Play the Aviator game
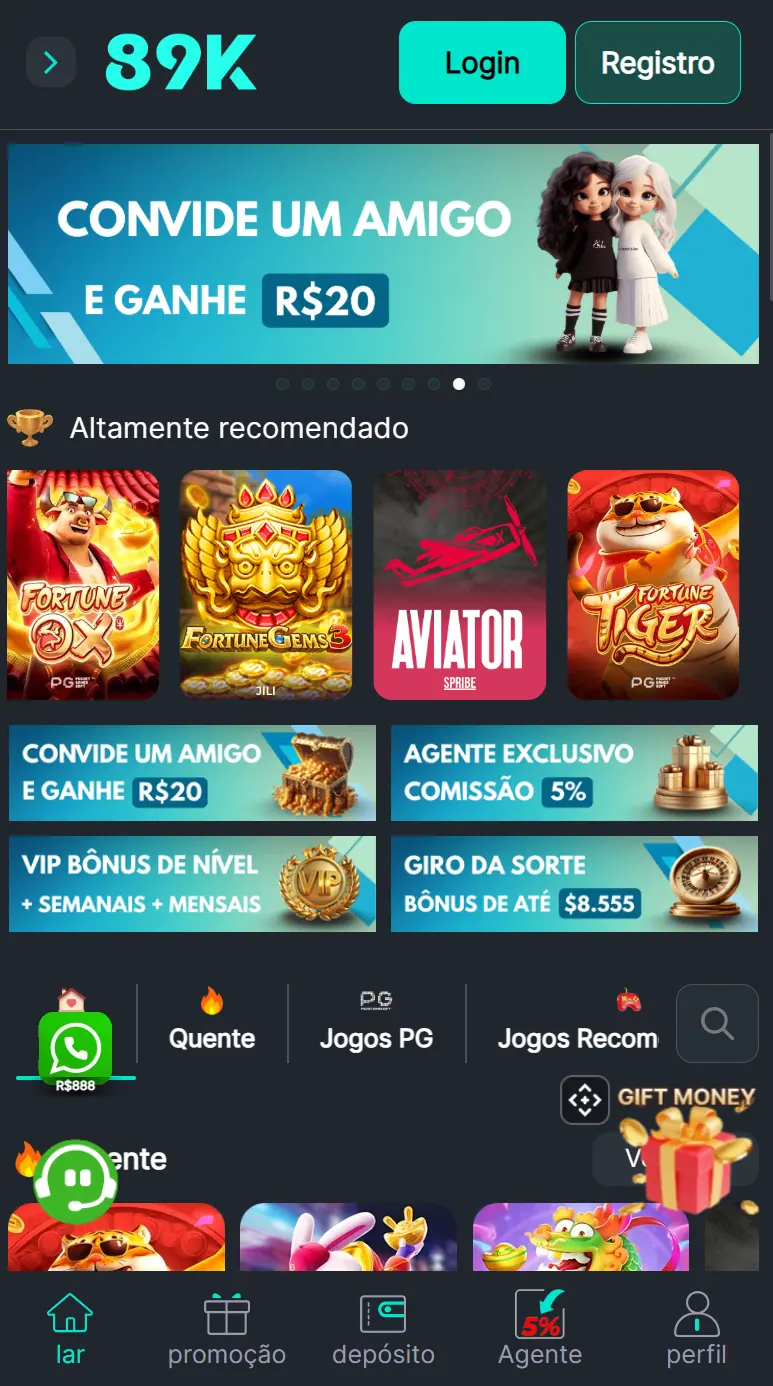 459,585
